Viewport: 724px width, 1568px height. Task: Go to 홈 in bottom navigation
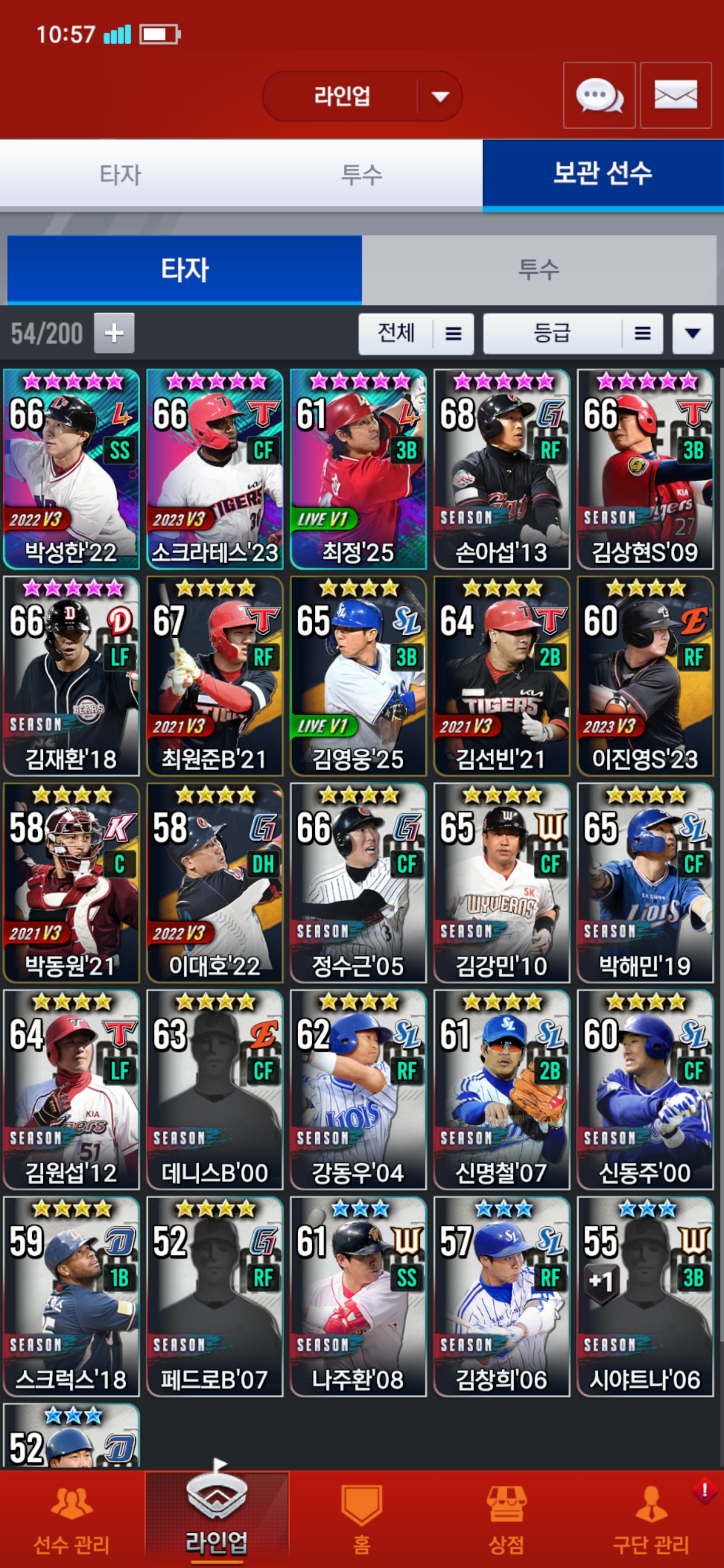pos(361,1519)
